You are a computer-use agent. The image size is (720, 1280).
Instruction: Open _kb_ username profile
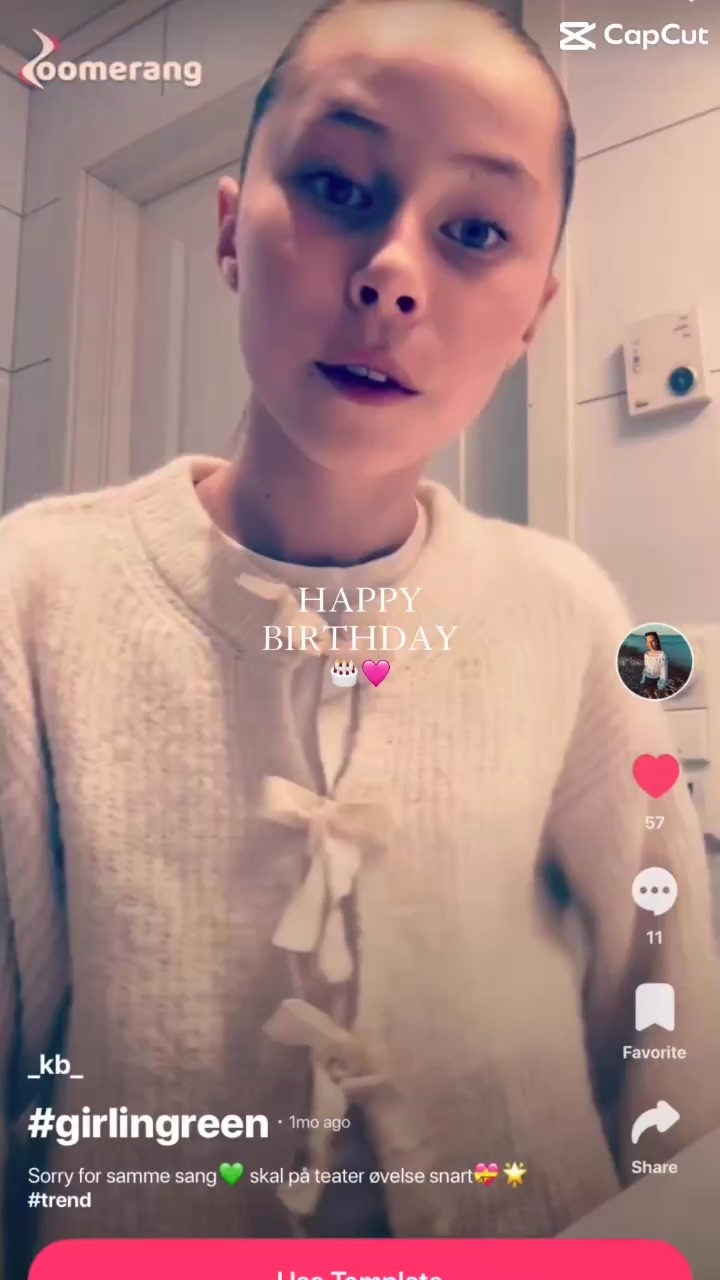(x=55, y=1066)
